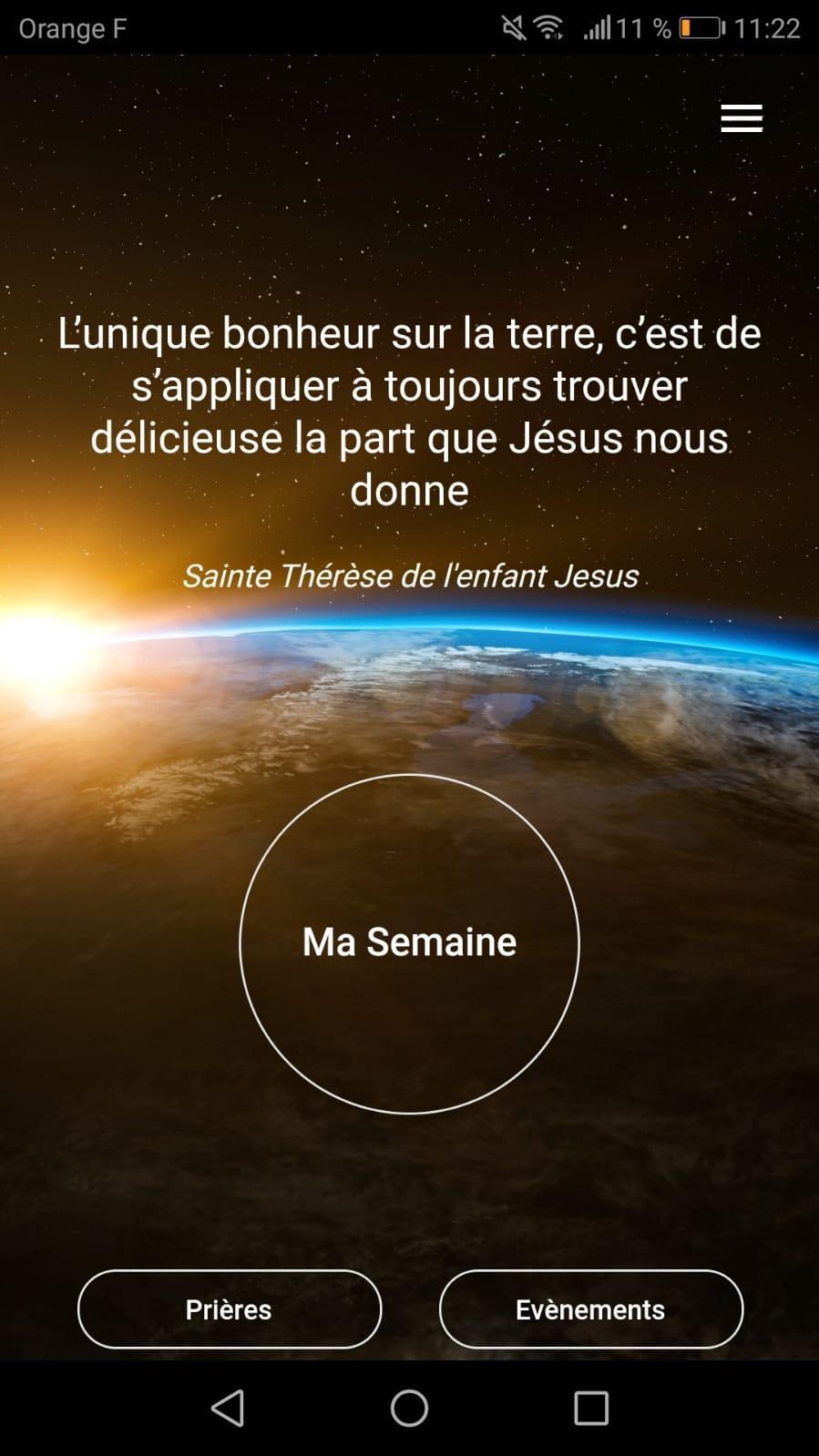Tap the Orange F carrier label
819x1456 pixels.
[x=71, y=27]
